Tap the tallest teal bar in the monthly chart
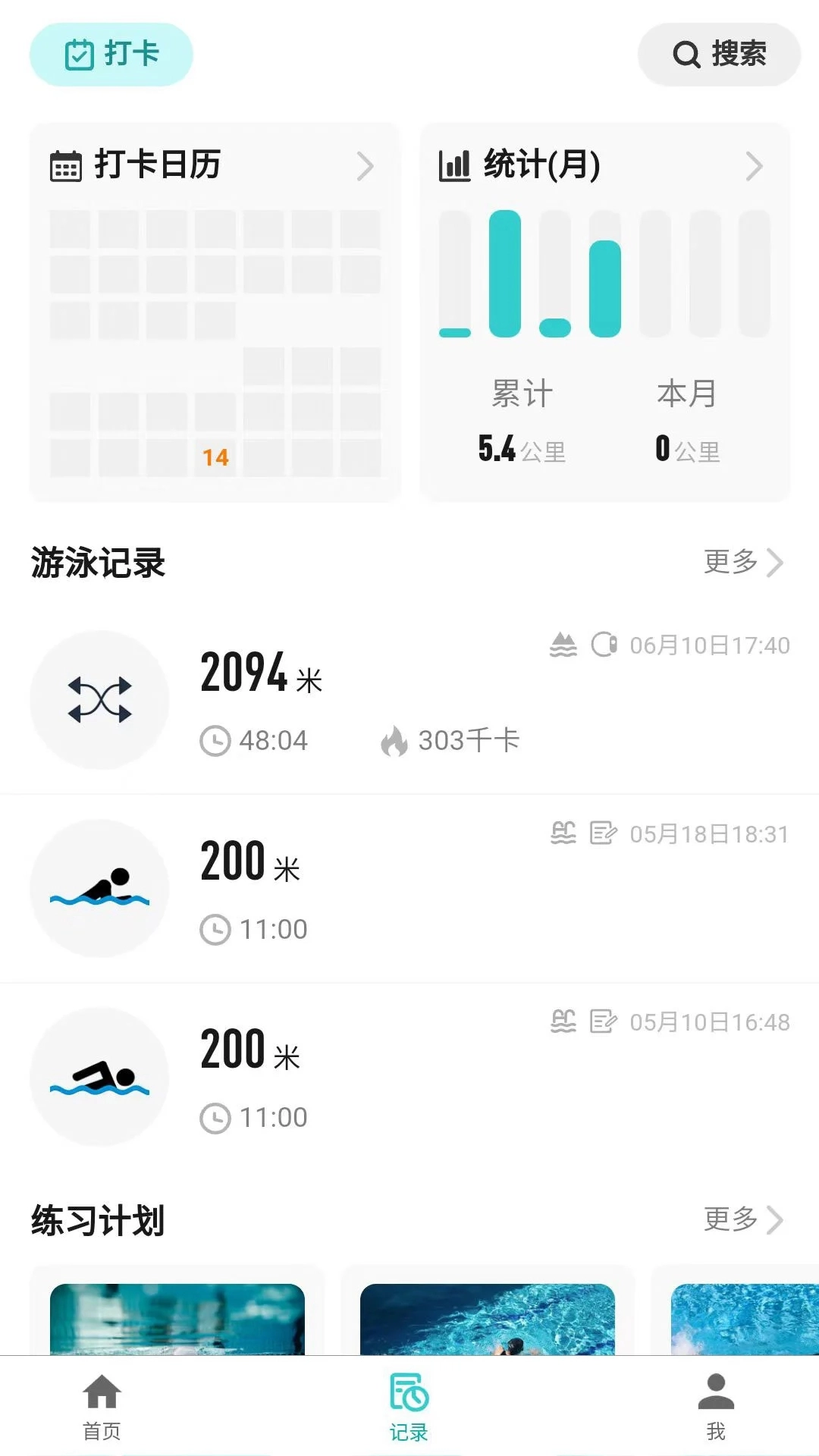This screenshot has height=1456, width=819. point(505,273)
